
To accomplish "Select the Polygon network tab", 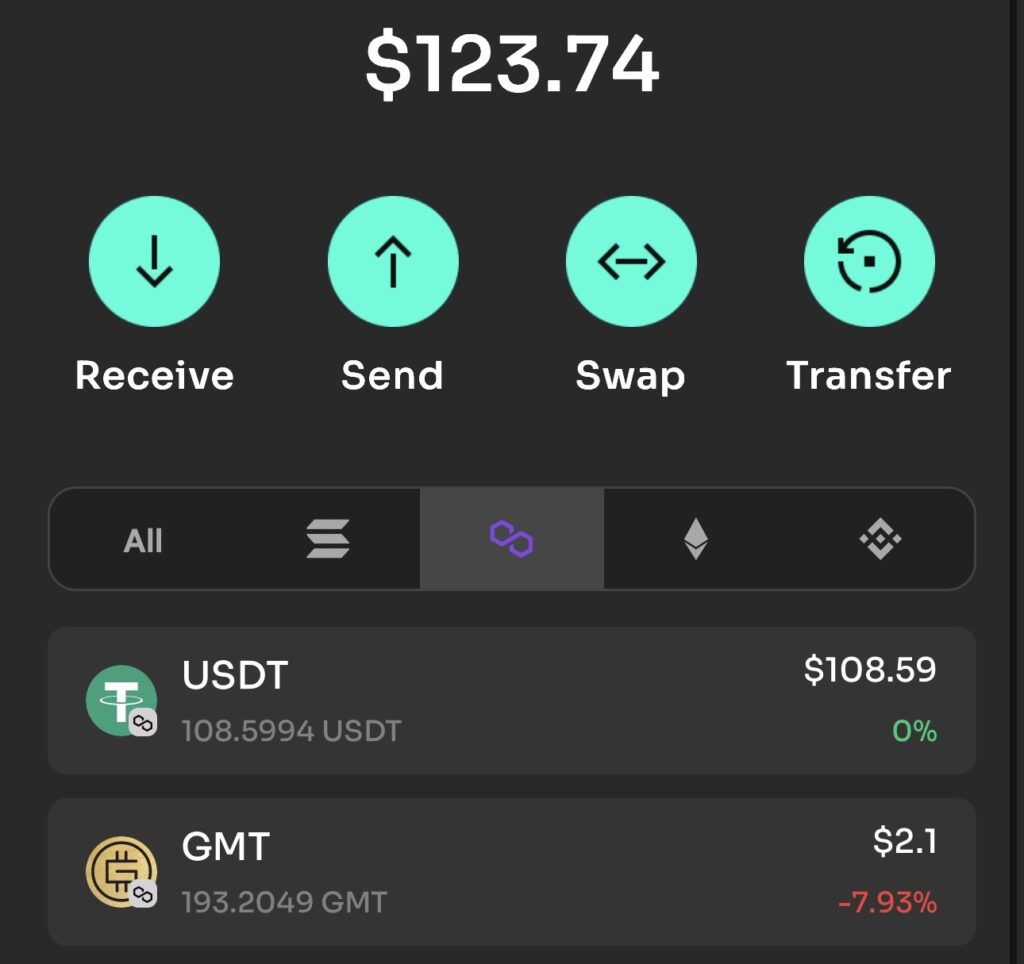I will 512,540.
